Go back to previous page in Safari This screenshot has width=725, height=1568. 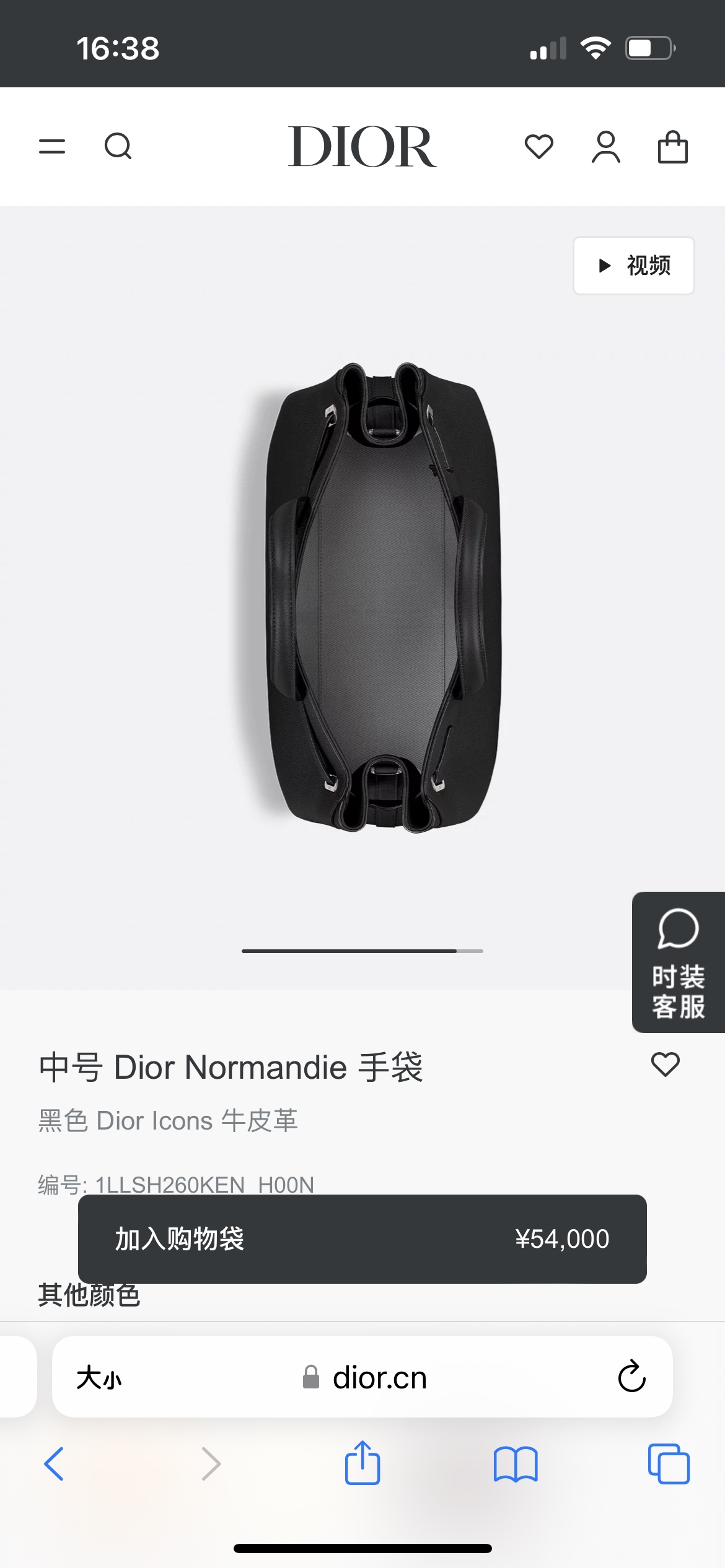pos(54,1464)
